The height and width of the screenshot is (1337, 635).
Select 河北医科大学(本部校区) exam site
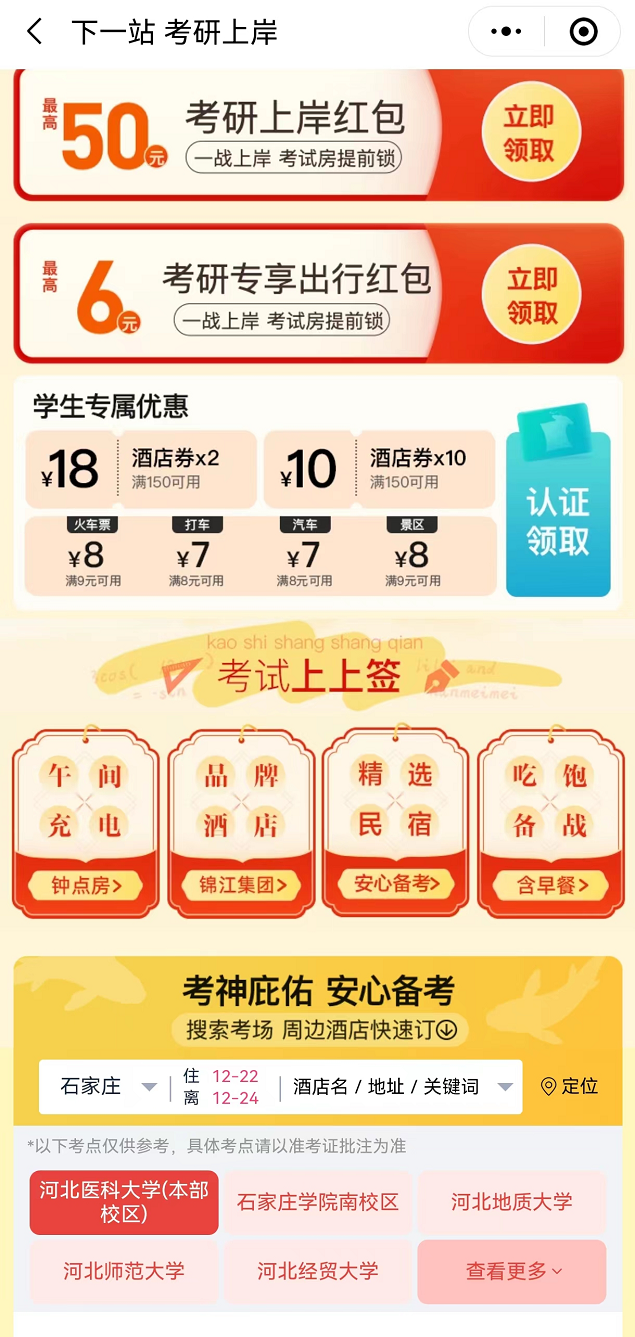click(124, 1202)
